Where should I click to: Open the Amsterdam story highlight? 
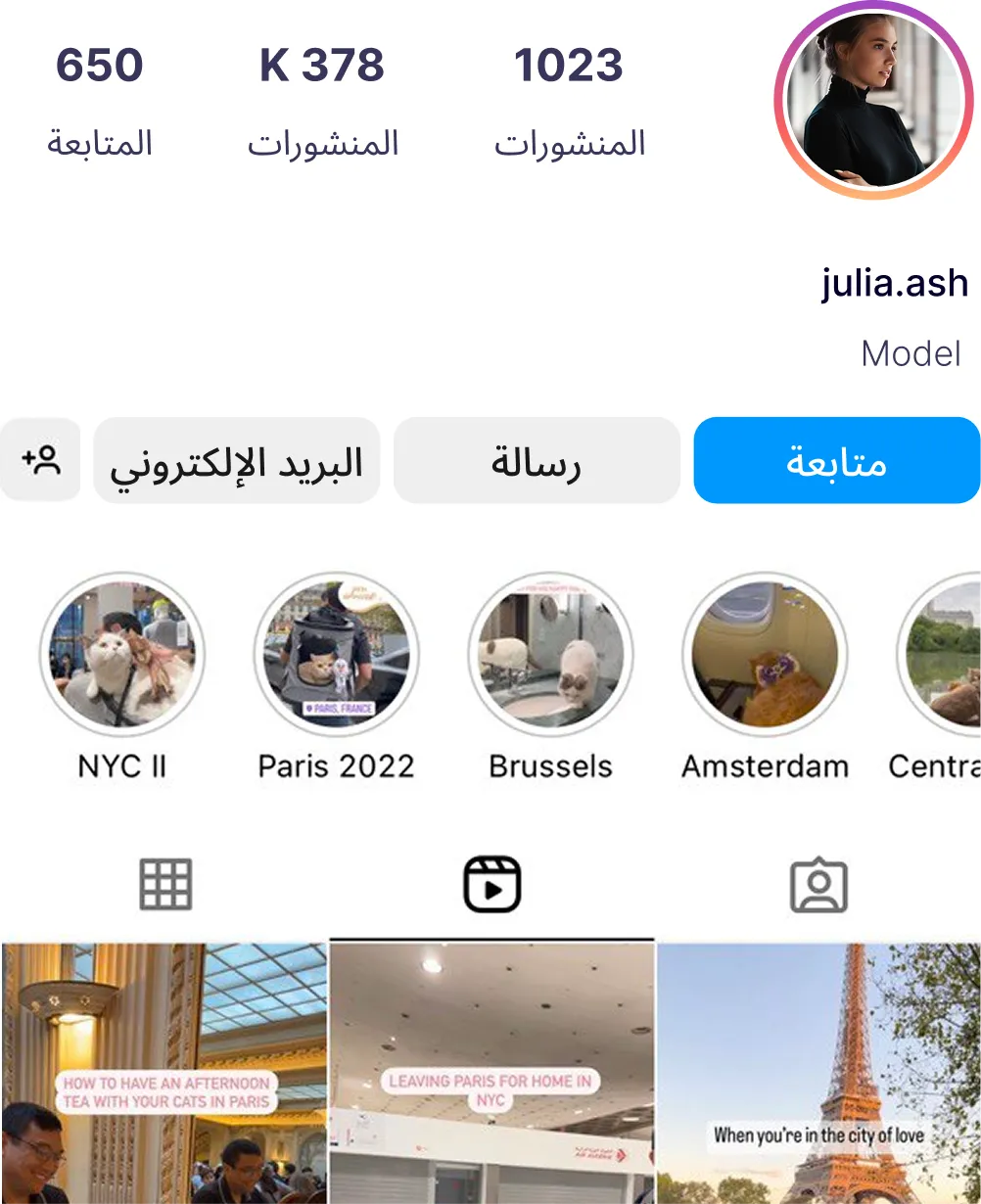(765, 656)
